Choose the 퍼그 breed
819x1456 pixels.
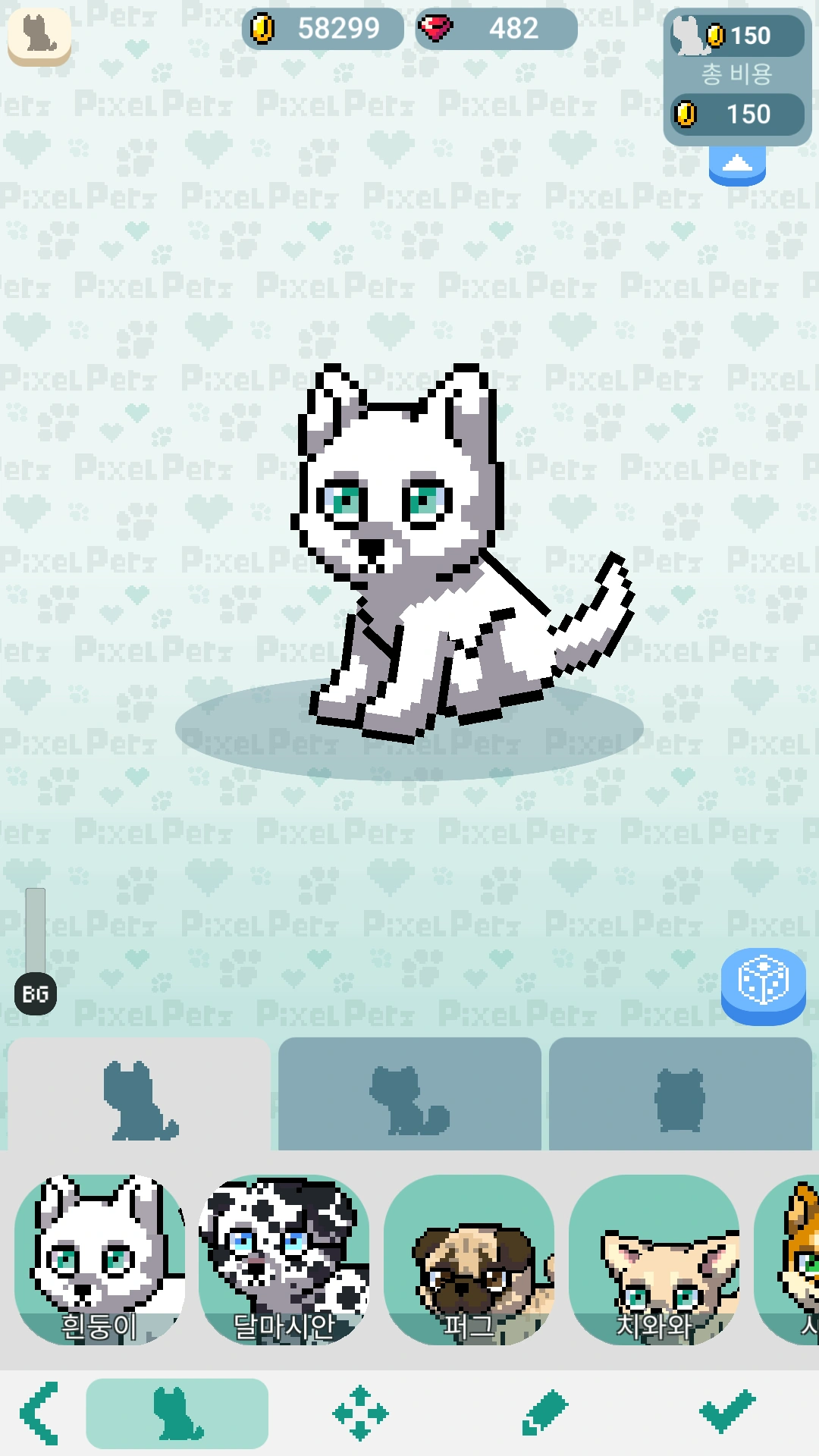(469, 1260)
